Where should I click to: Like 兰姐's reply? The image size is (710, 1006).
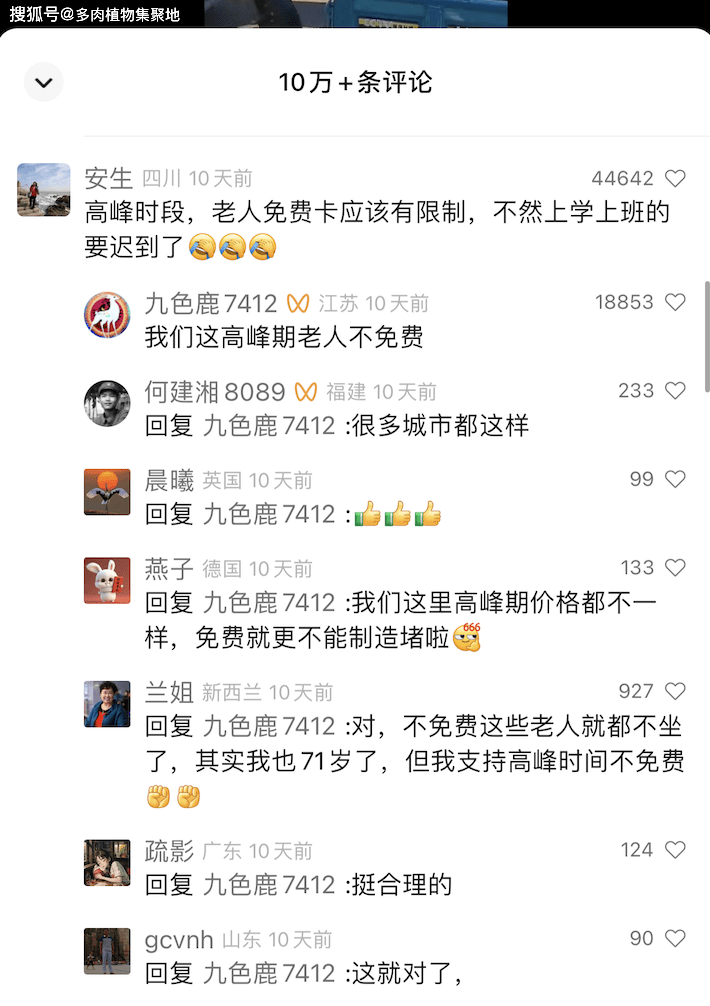tap(675, 691)
